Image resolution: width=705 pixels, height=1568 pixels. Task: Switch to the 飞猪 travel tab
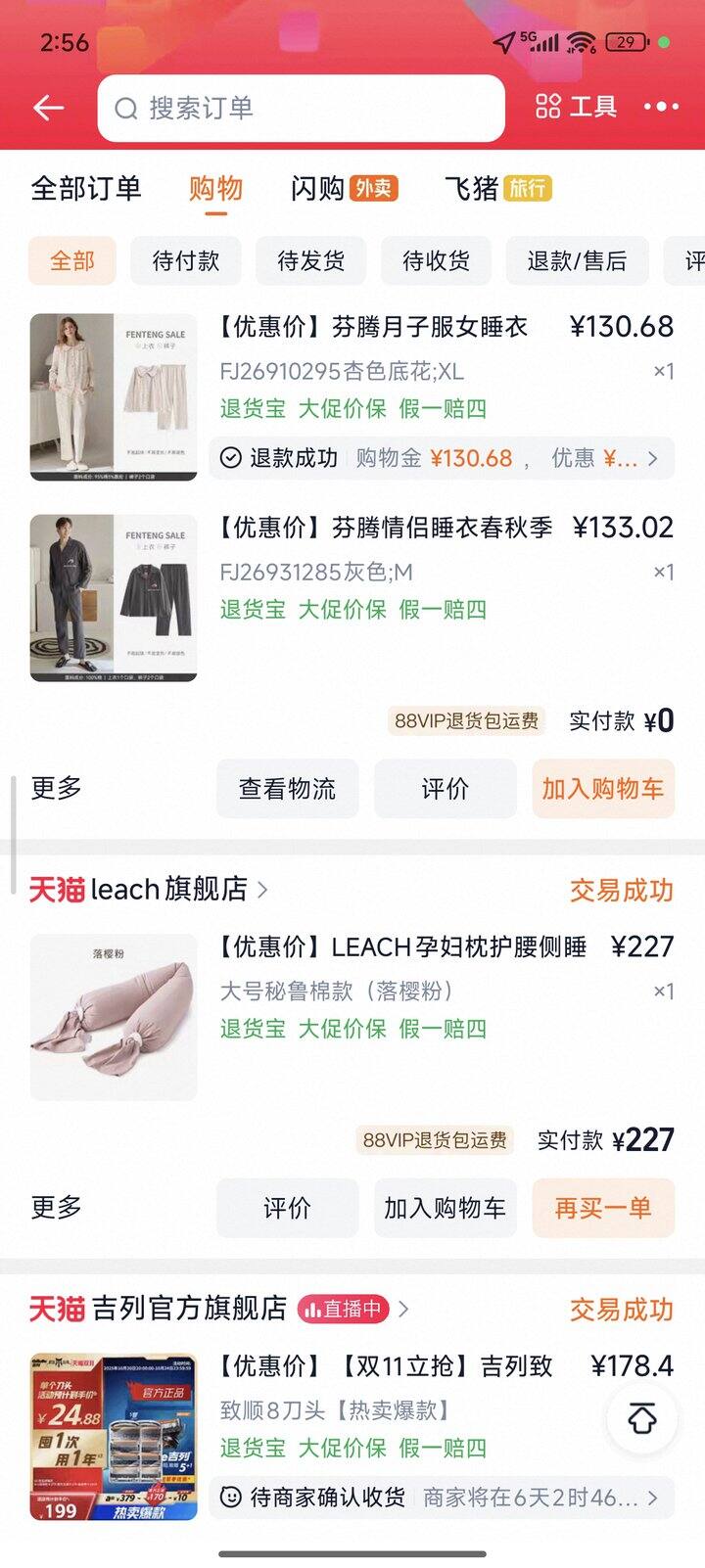[x=497, y=188]
